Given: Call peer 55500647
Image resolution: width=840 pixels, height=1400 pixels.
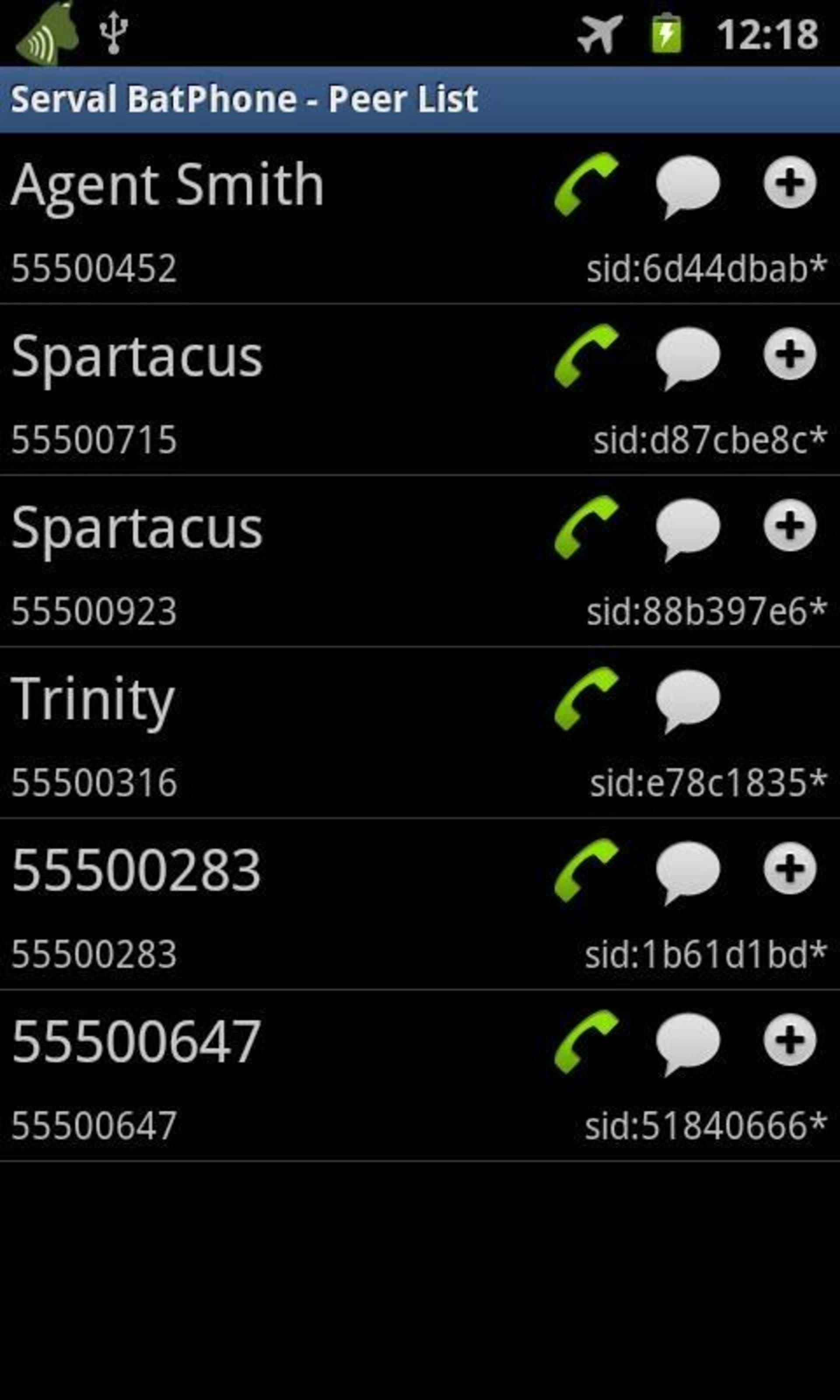Looking at the screenshot, I should click(x=586, y=1042).
